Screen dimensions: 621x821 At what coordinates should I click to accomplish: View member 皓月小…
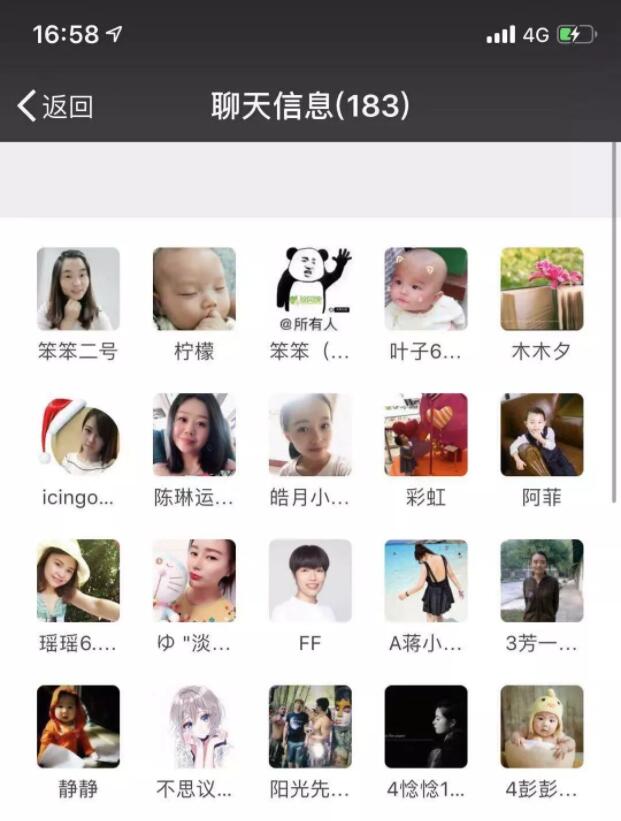[x=310, y=434]
